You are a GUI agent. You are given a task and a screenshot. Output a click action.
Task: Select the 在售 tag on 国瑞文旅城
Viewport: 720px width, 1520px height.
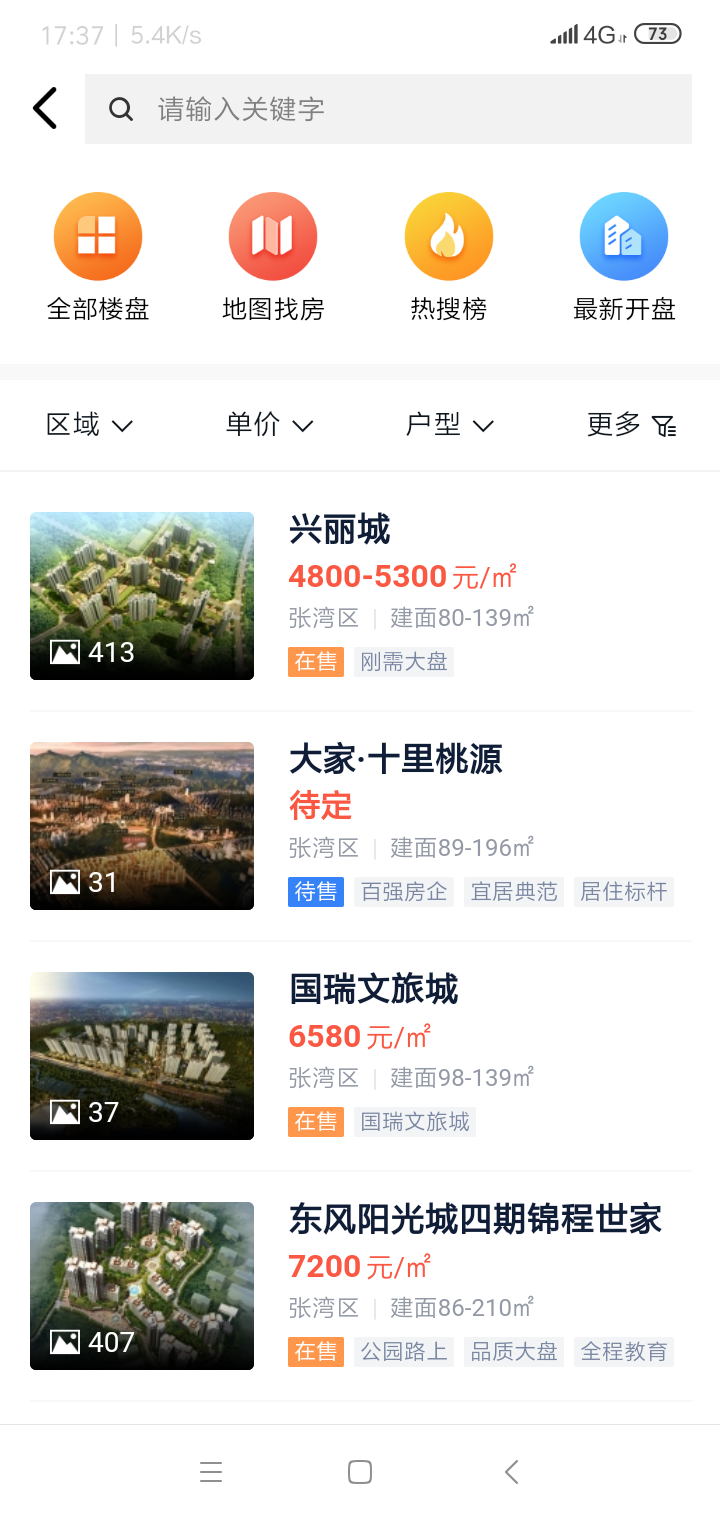point(315,1121)
